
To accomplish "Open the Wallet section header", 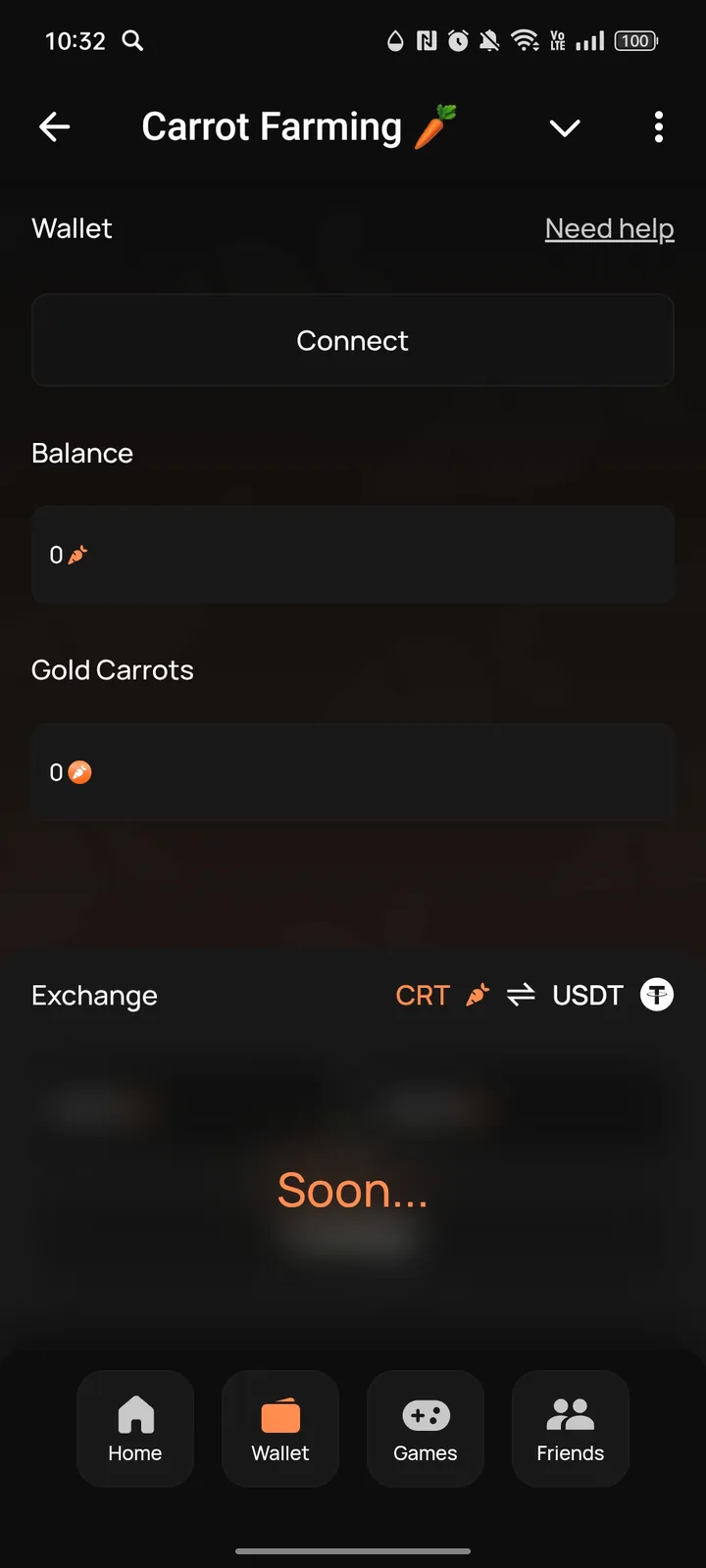I will coord(72,227).
